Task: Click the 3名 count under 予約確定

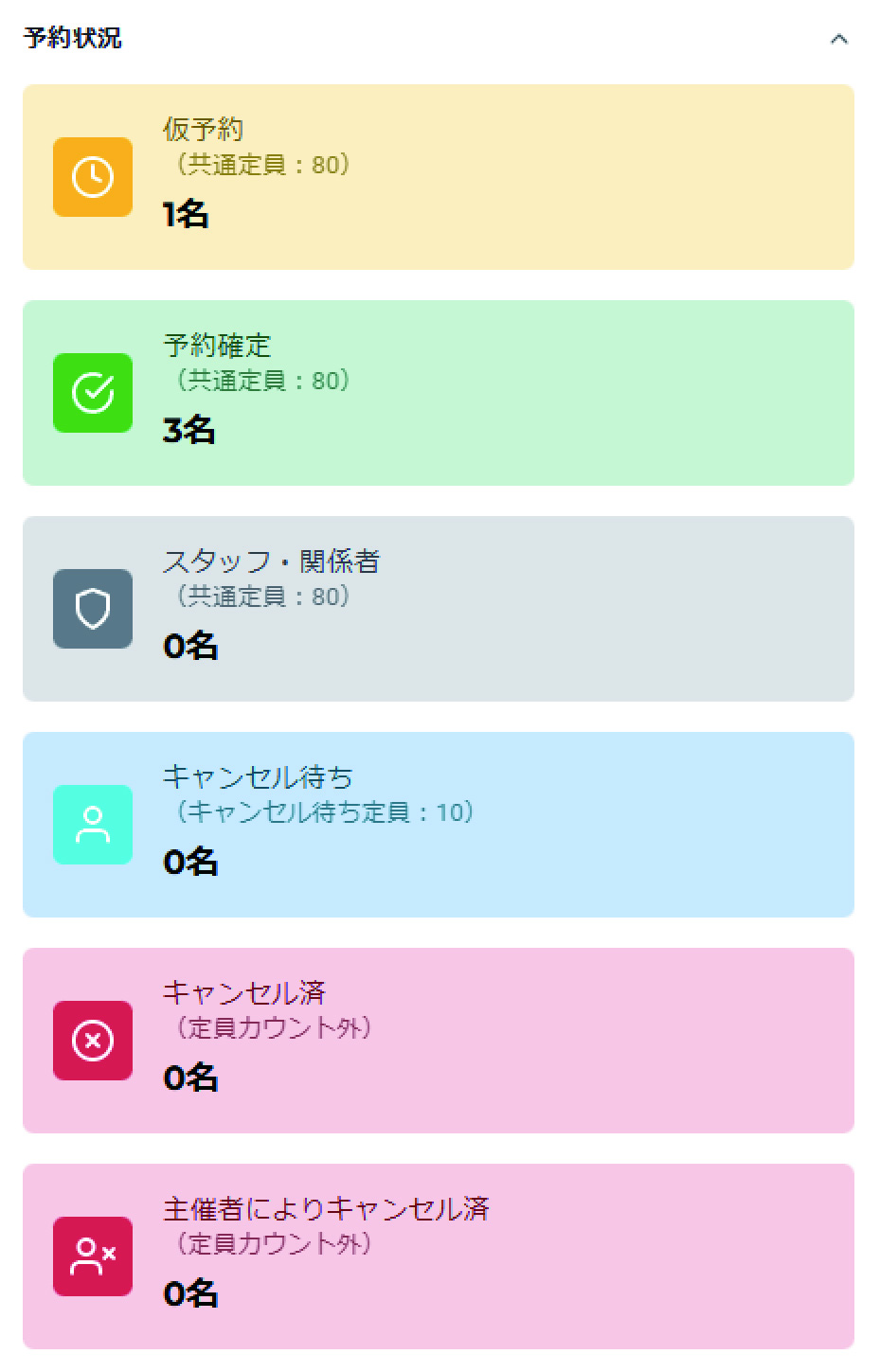Action: tap(189, 431)
